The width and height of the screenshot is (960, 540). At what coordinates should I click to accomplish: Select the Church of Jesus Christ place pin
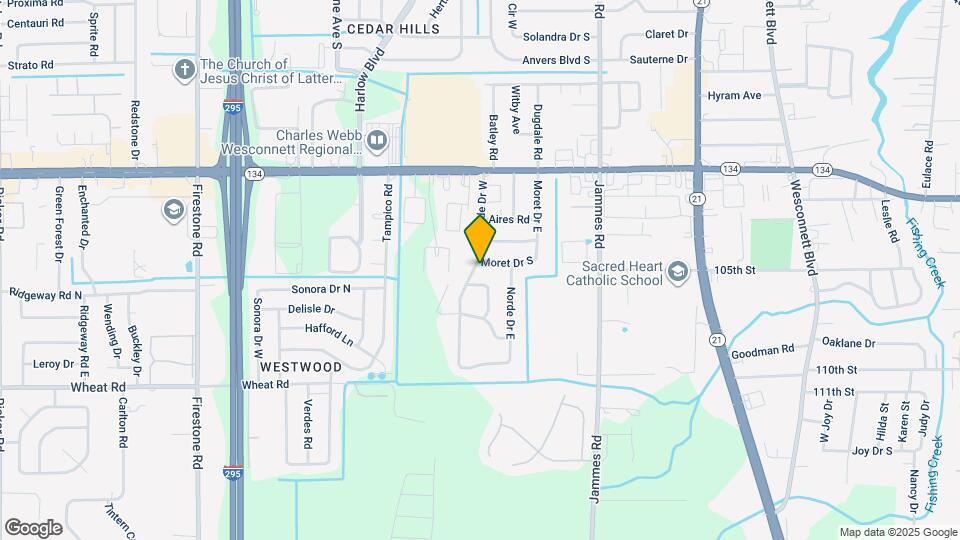point(184,70)
